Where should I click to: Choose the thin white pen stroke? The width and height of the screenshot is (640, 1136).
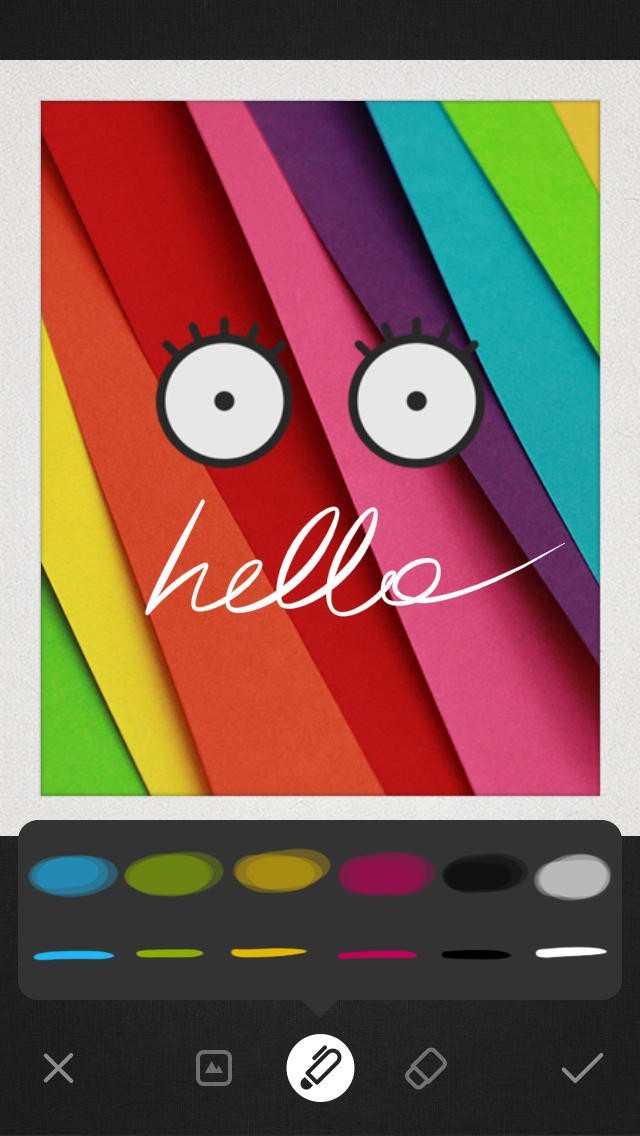571,952
